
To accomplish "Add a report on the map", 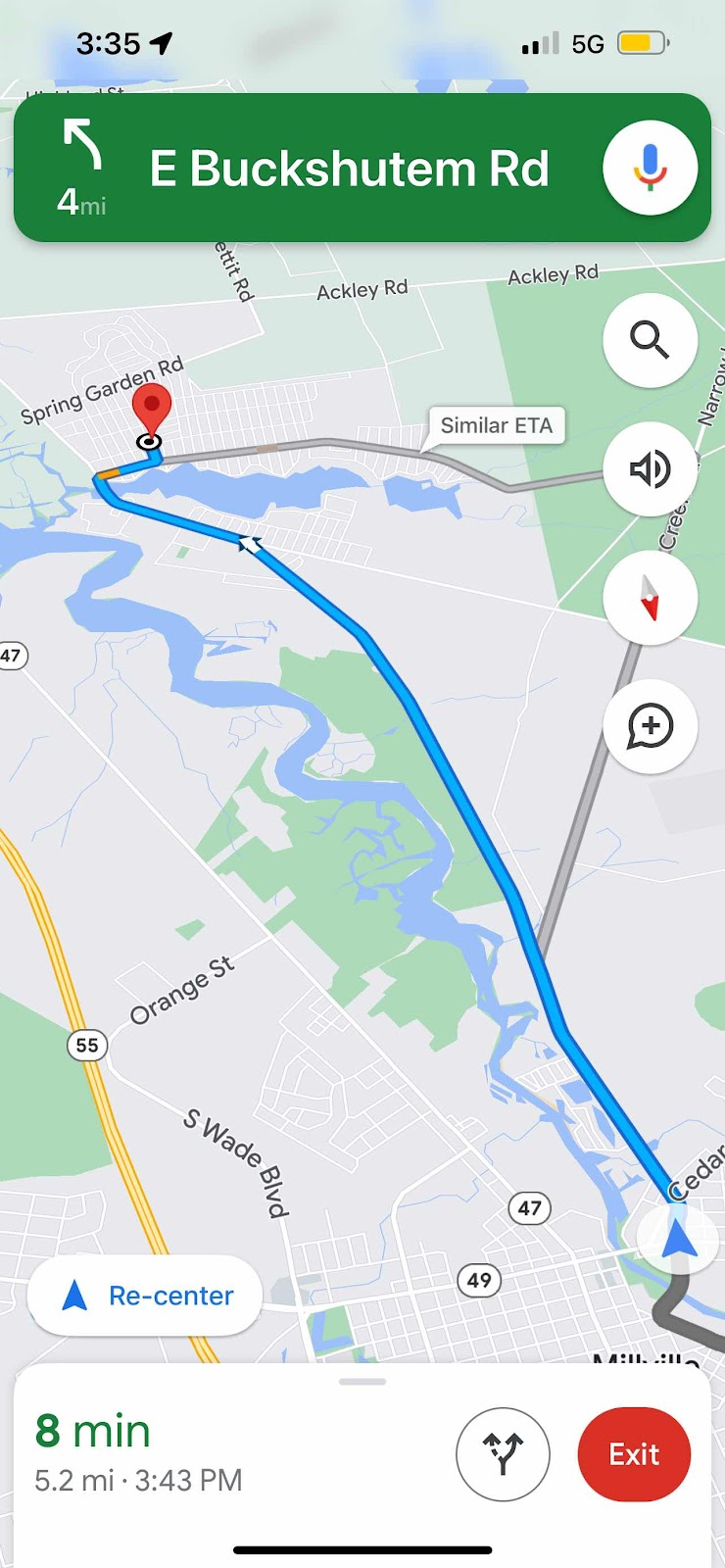I will 650,727.
